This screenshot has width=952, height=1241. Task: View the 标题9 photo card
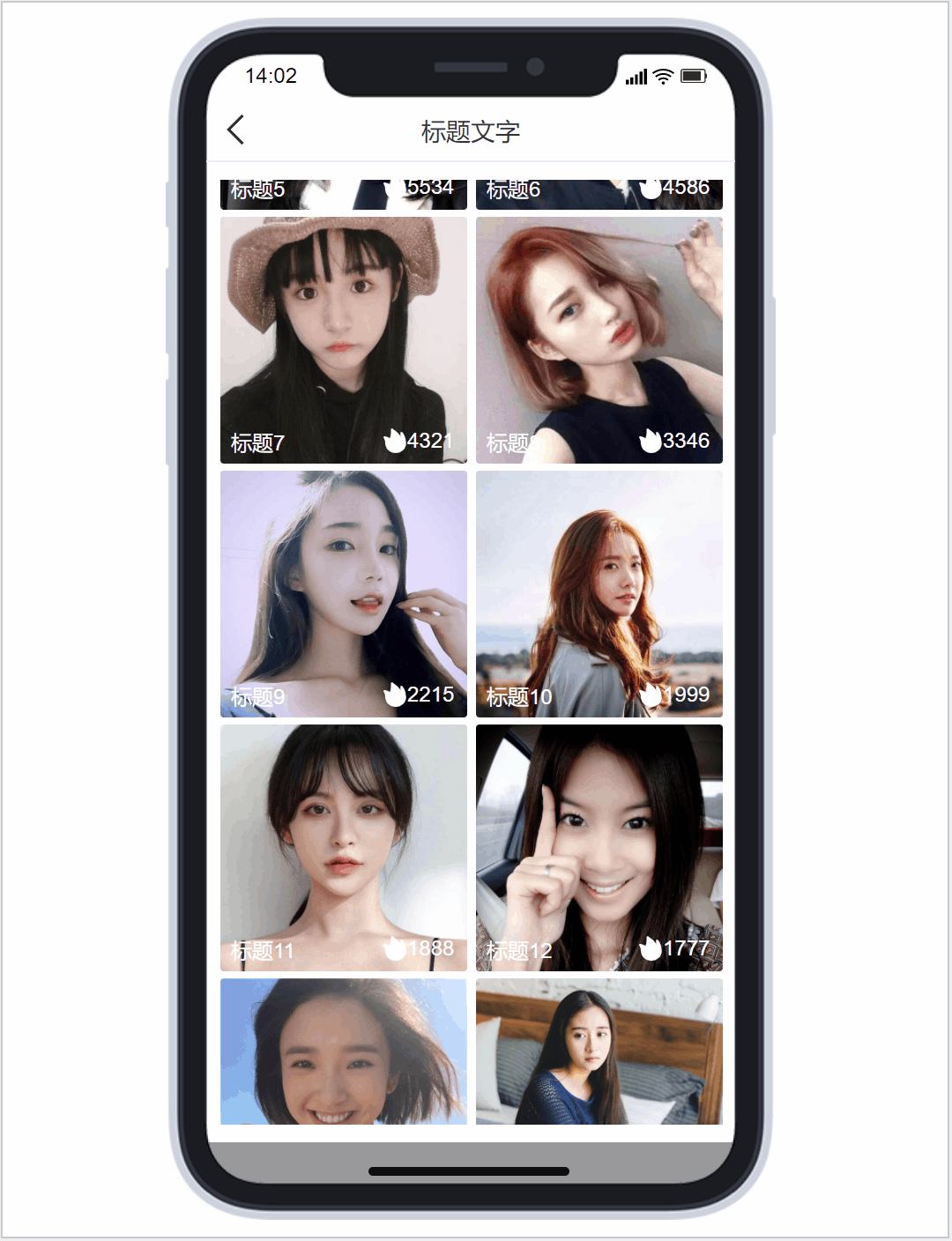pos(343,594)
